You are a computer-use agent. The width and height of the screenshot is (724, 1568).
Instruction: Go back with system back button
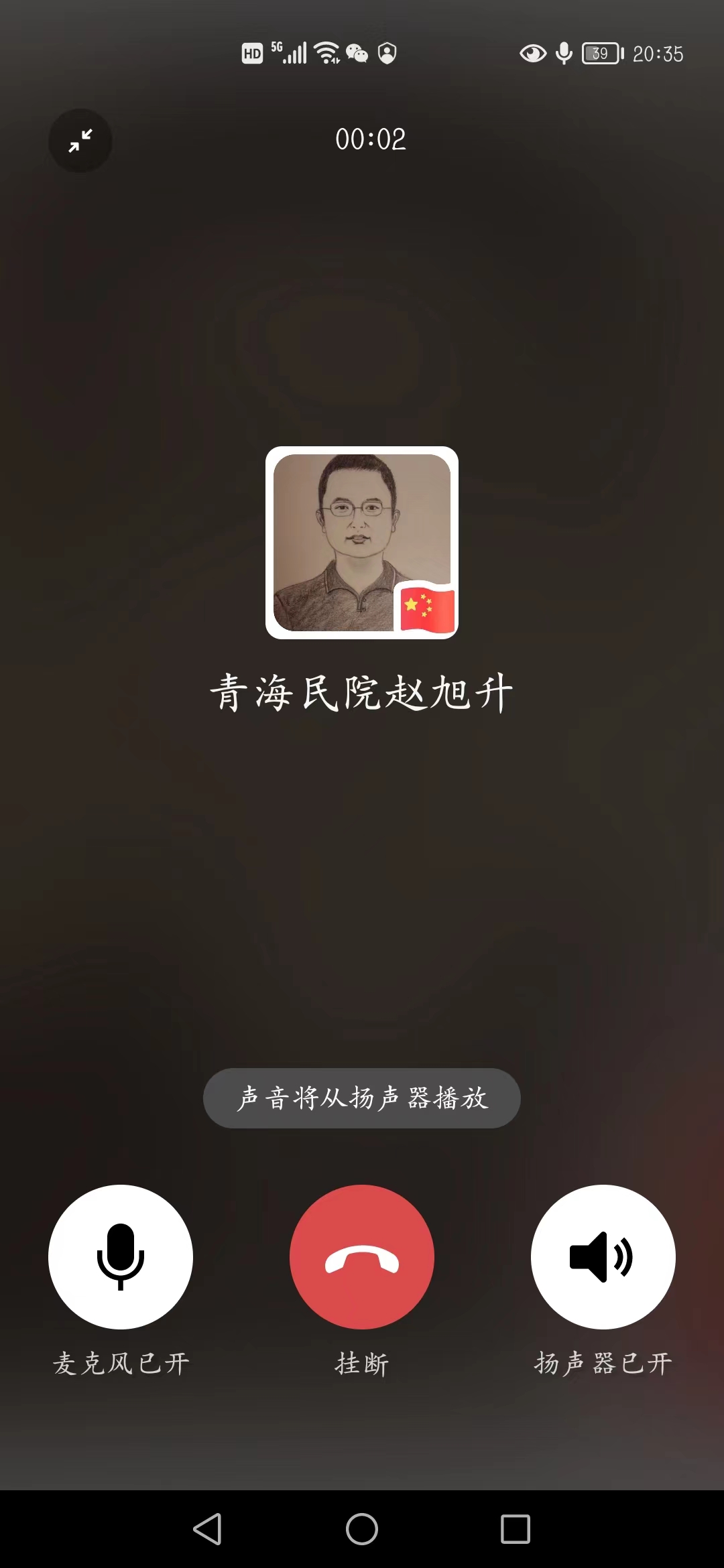coord(208,1528)
